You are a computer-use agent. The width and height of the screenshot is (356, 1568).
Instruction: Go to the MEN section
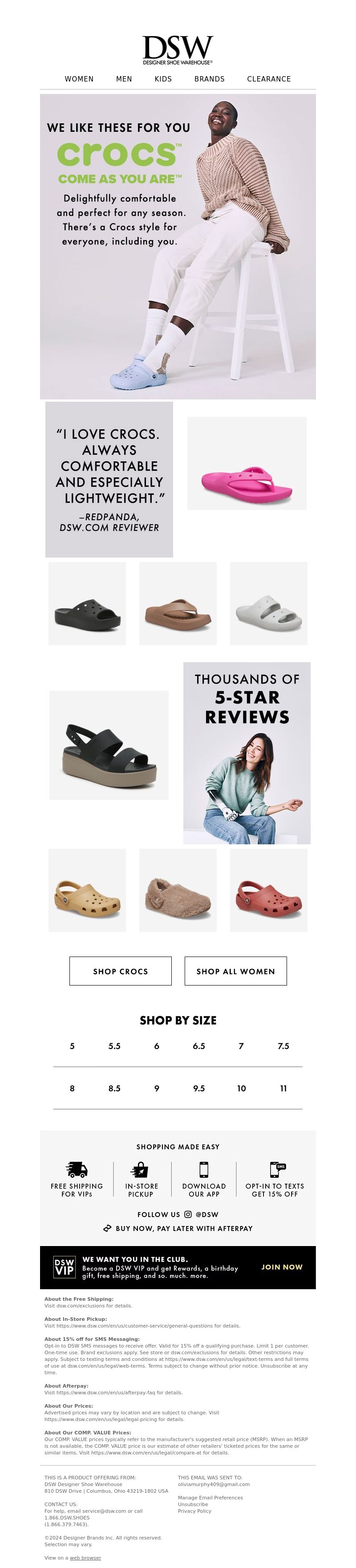click(x=124, y=79)
